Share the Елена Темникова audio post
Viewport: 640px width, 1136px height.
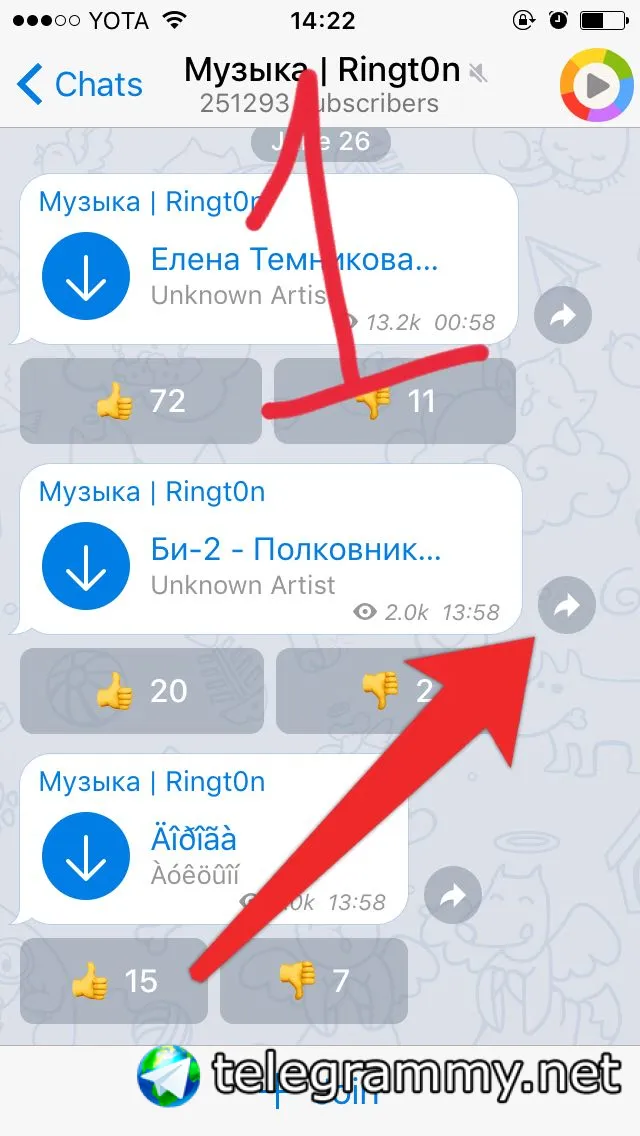[x=563, y=316]
